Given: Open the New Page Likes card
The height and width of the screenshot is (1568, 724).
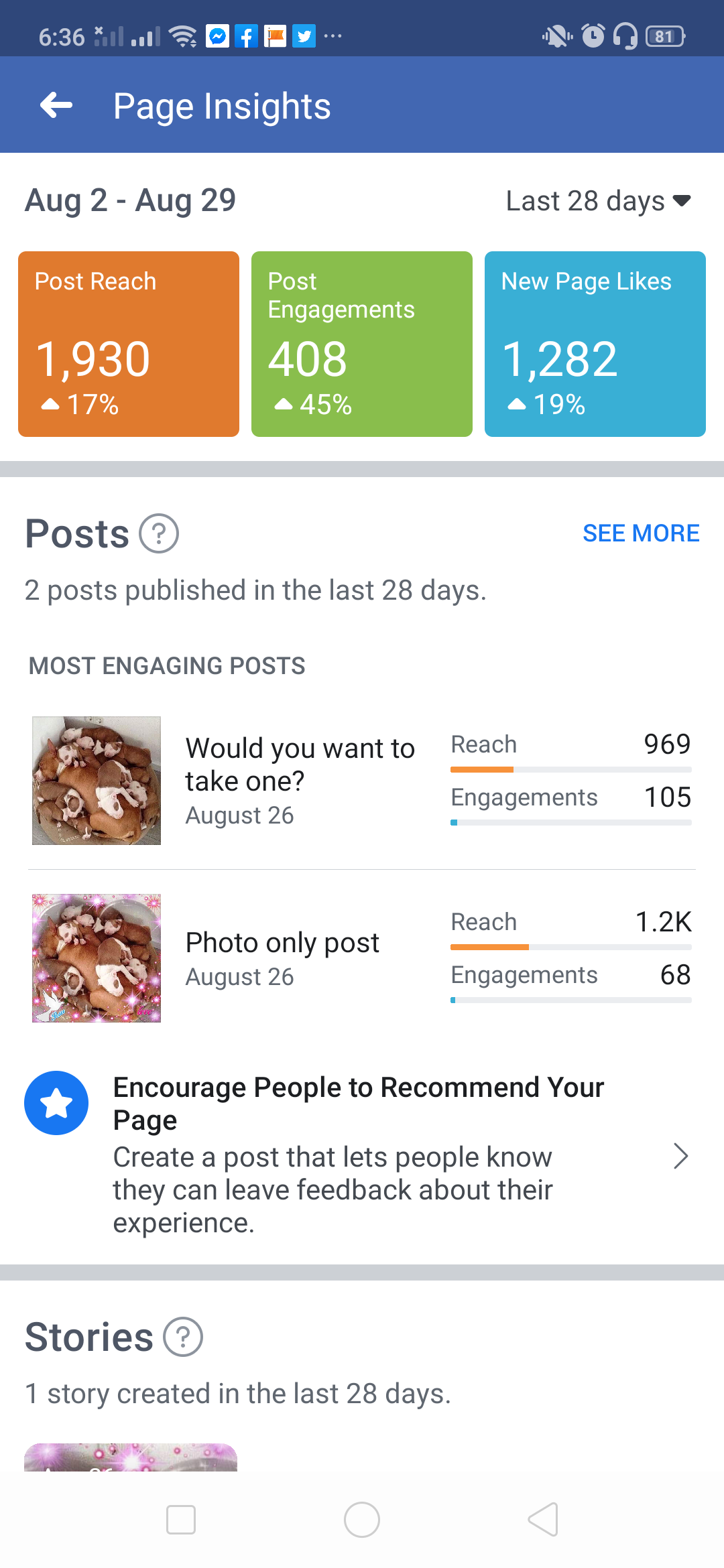Looking at the screenshot, I should coord(595,344).
